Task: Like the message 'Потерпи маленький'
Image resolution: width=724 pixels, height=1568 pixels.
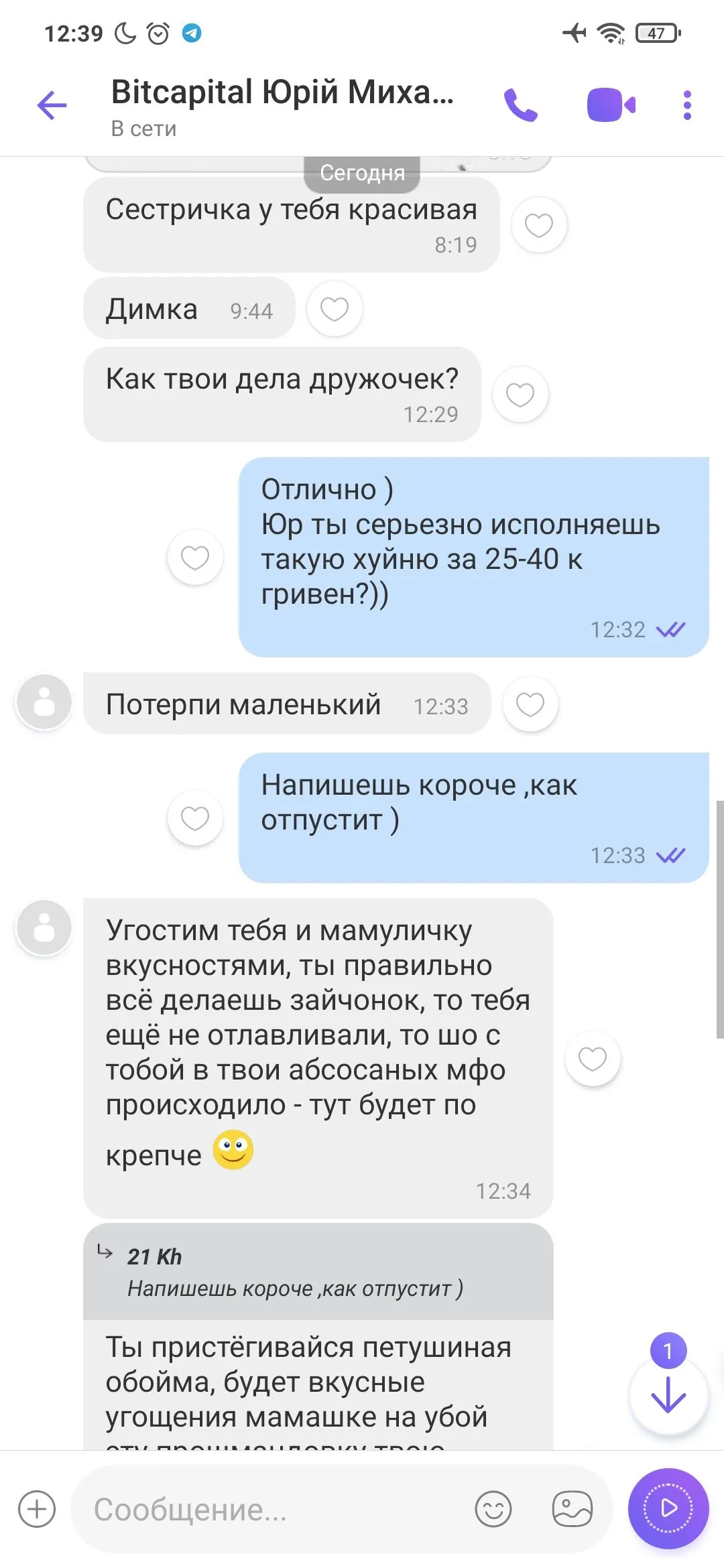Action: click(x=530, y=704)
